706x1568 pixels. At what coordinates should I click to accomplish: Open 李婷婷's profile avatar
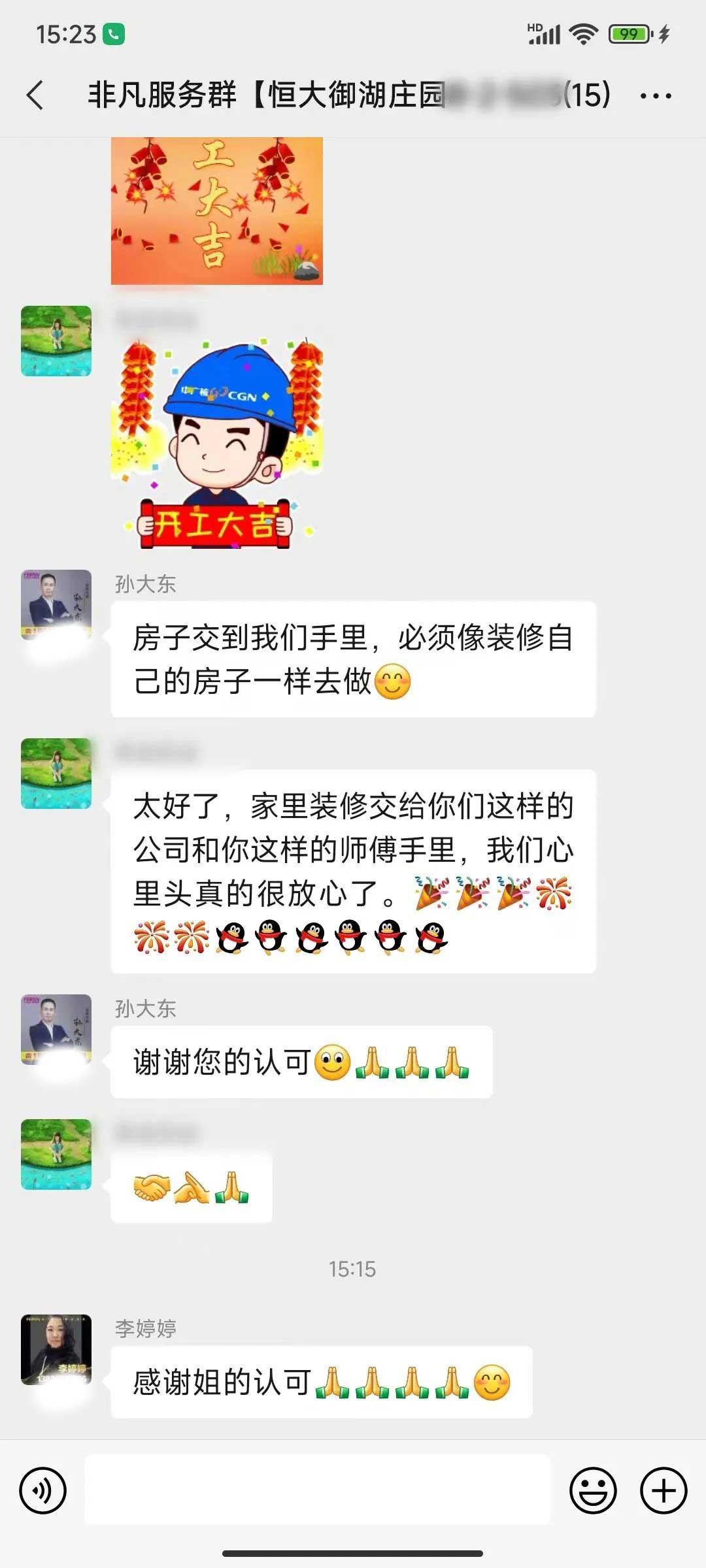tap(56, 1349)
